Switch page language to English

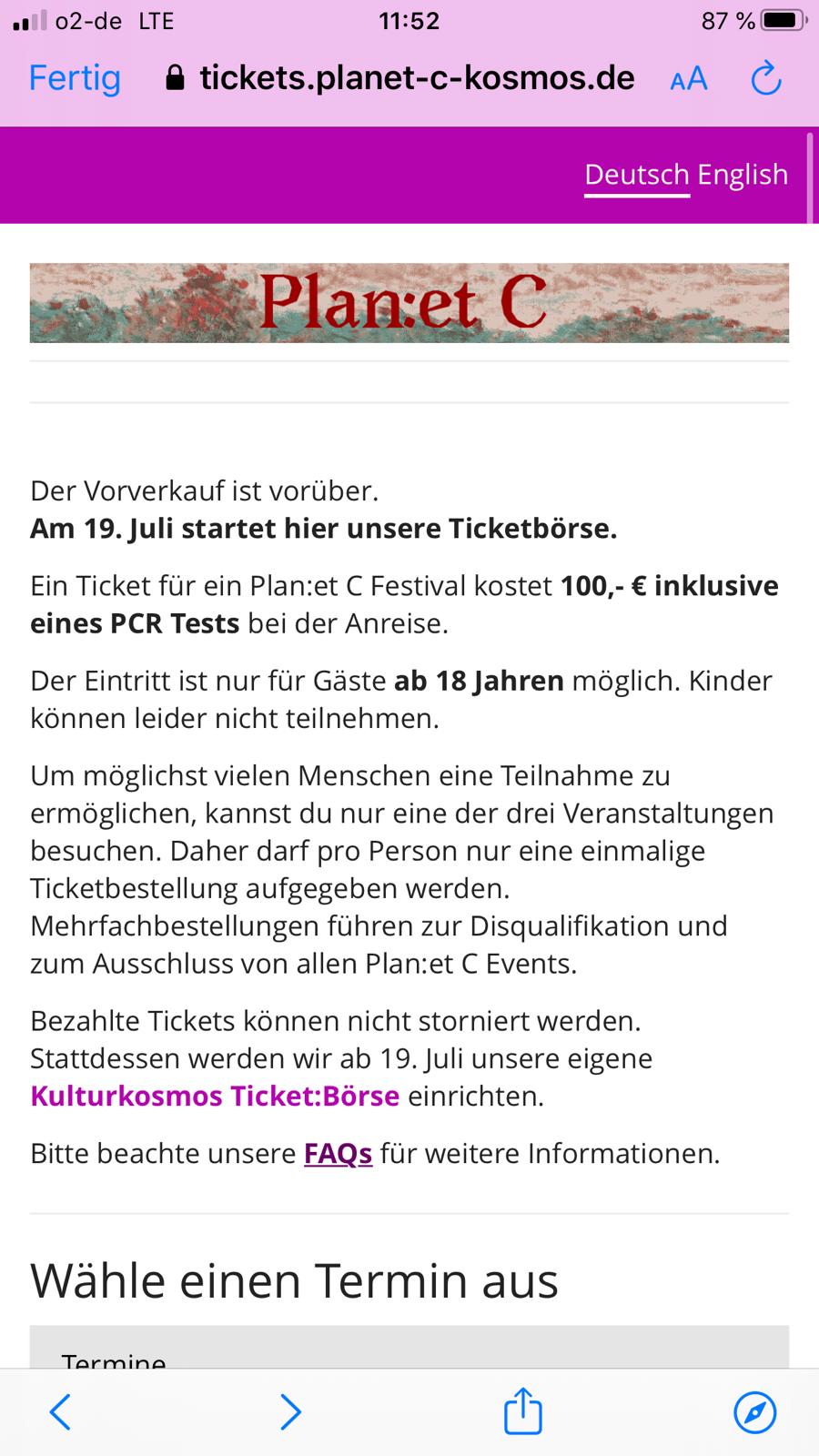743,174
